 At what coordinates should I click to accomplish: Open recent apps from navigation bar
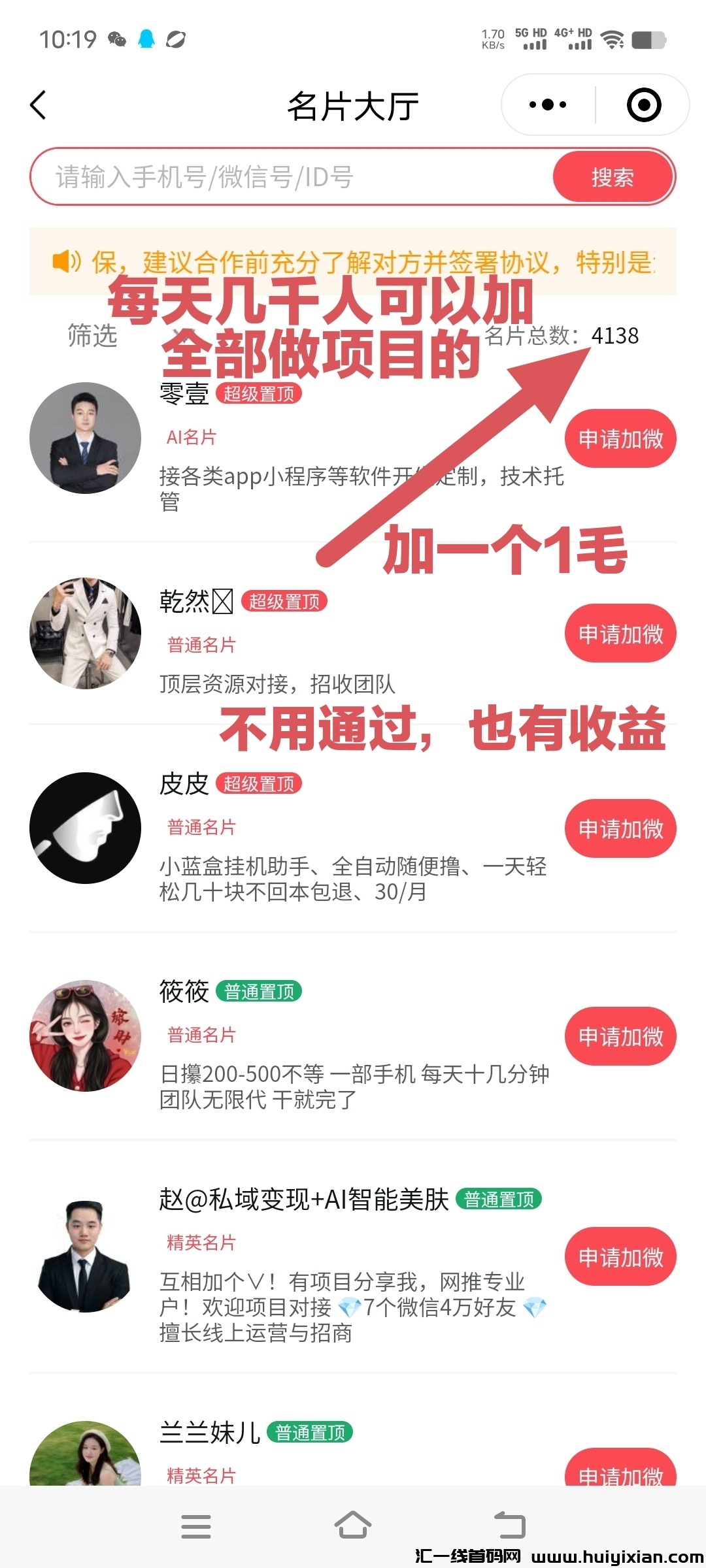pos(196,1526)
